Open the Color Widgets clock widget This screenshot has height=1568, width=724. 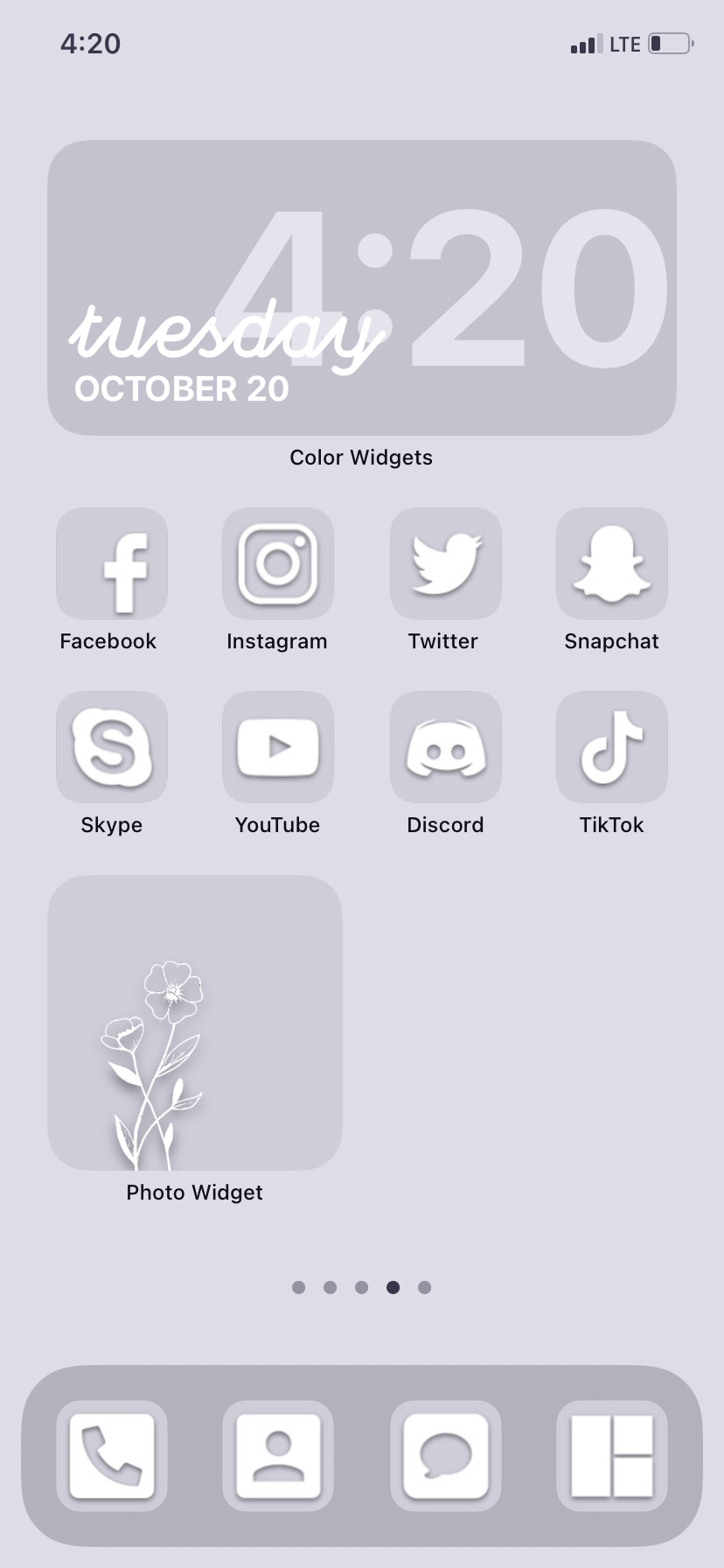coord(362,287)
